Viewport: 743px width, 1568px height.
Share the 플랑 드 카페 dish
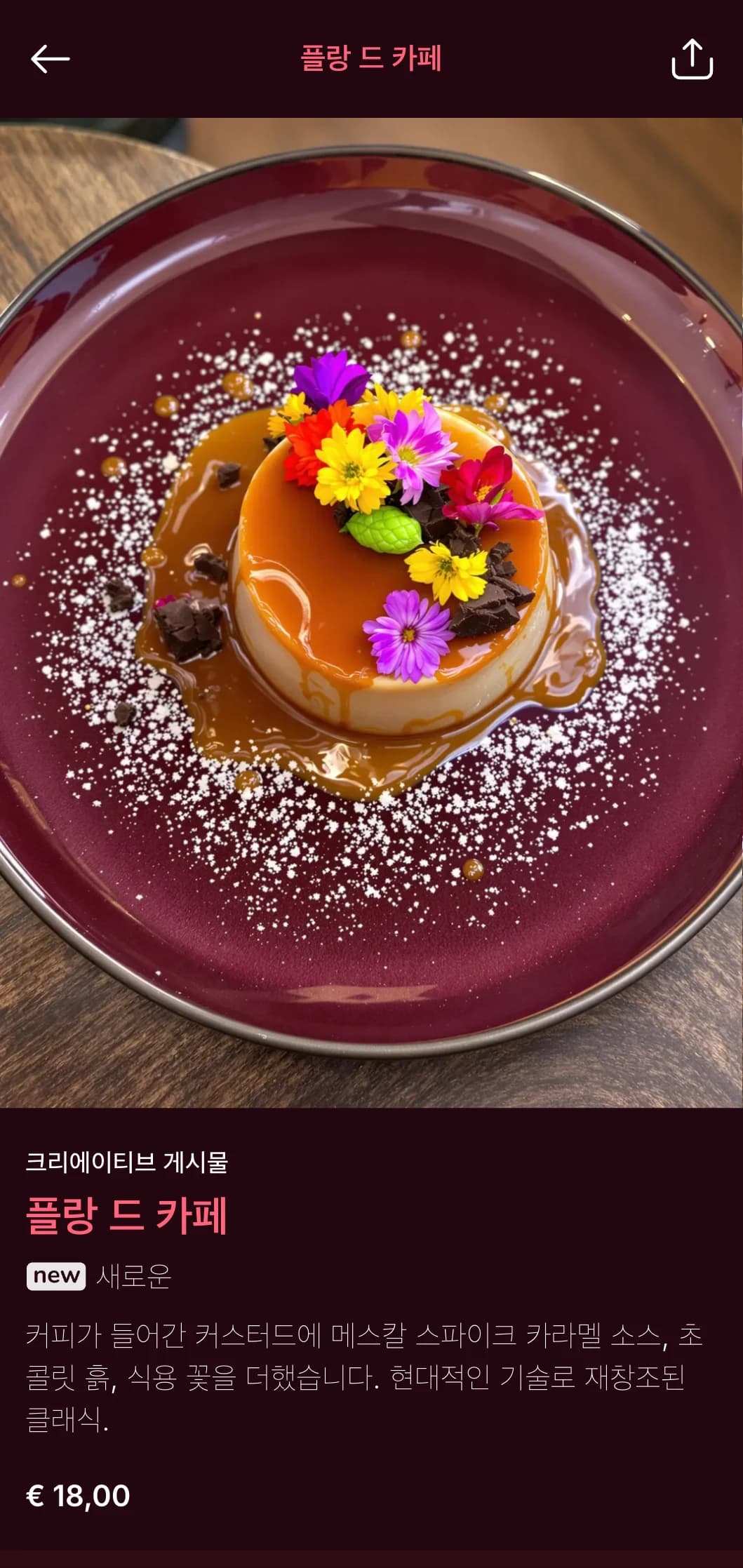tap(692, 59)
